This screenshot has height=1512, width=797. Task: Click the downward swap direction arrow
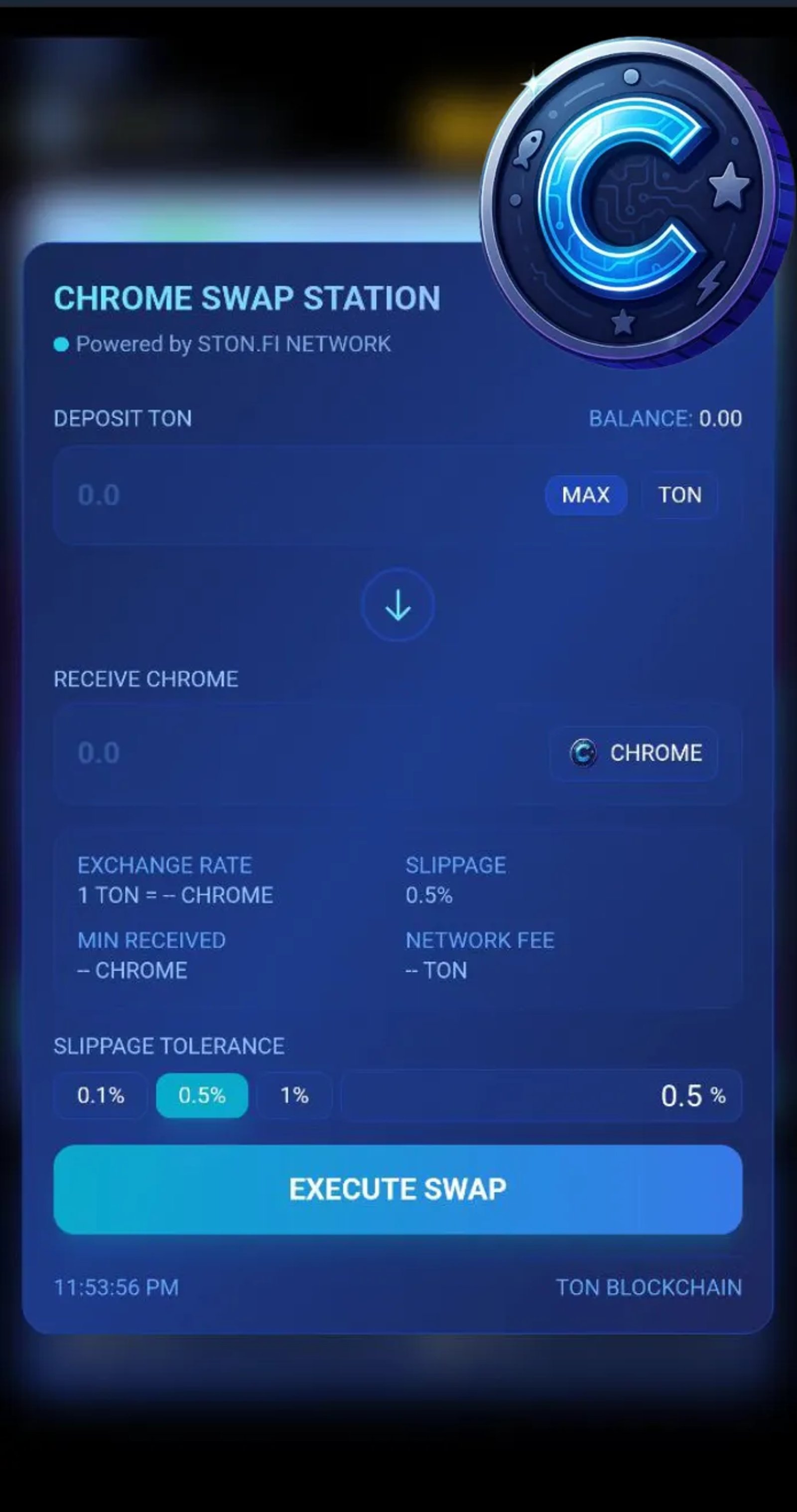click(x=398, y=605)
